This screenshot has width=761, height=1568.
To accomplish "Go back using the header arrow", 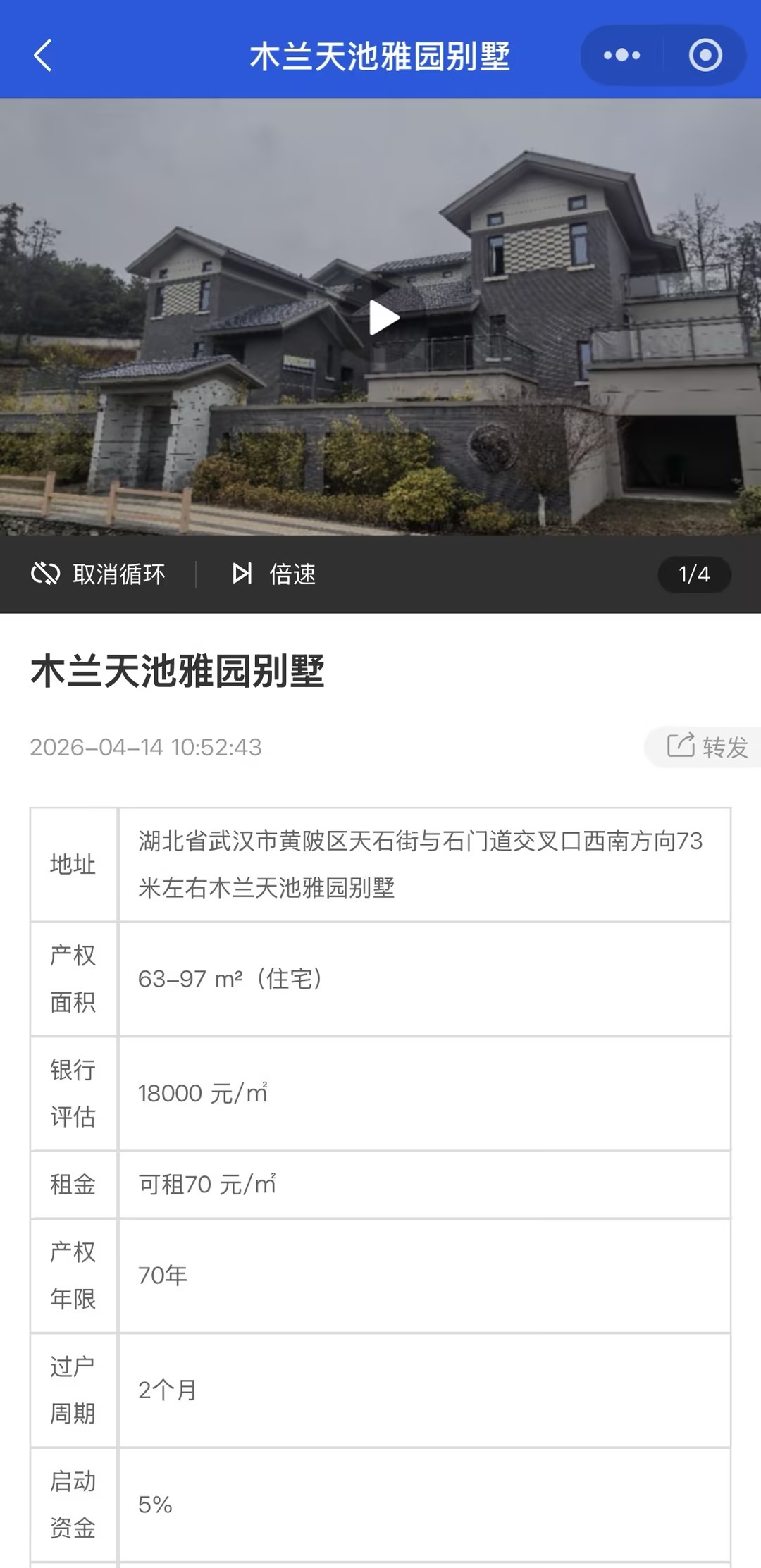I will pyautogui.click(x=43, y=56).
